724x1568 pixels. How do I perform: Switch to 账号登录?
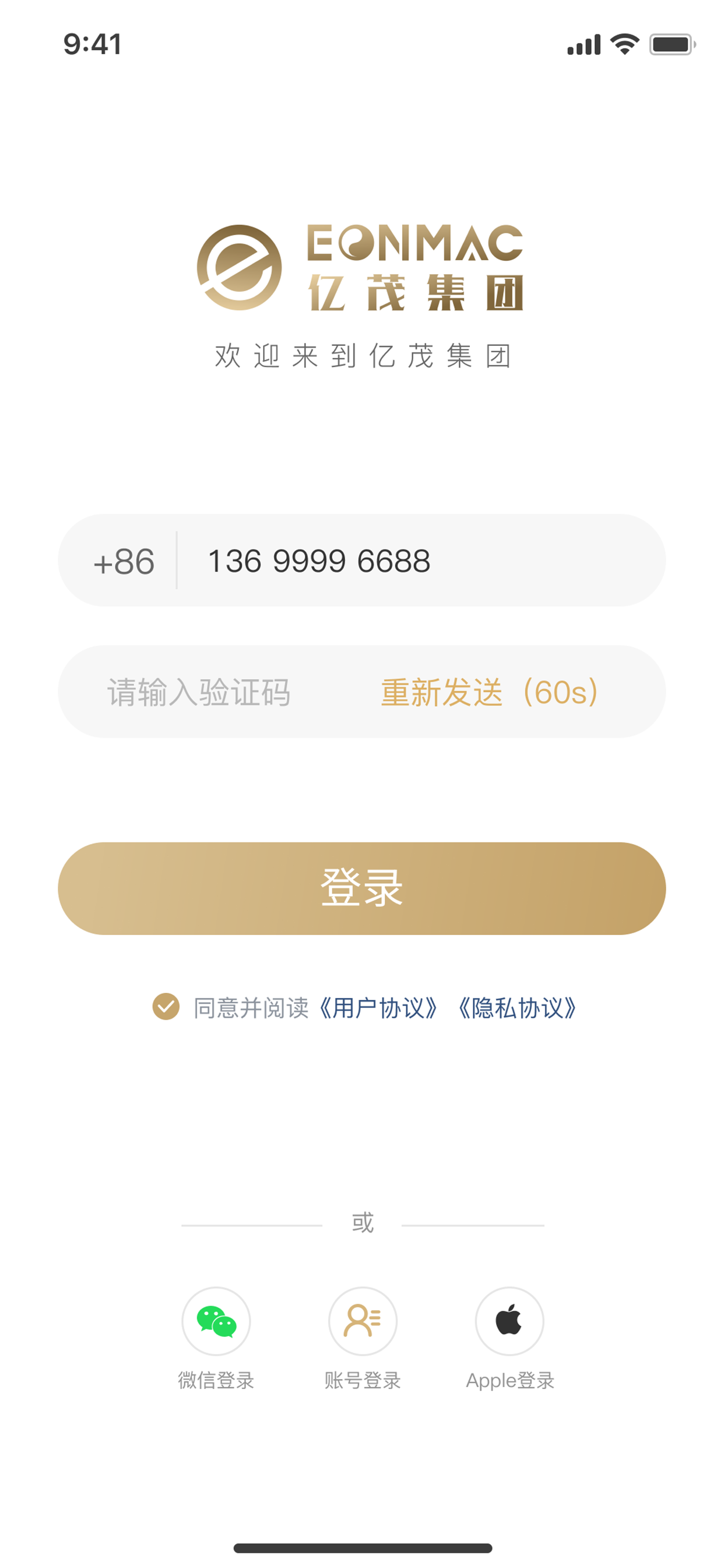coord(363,1321)
